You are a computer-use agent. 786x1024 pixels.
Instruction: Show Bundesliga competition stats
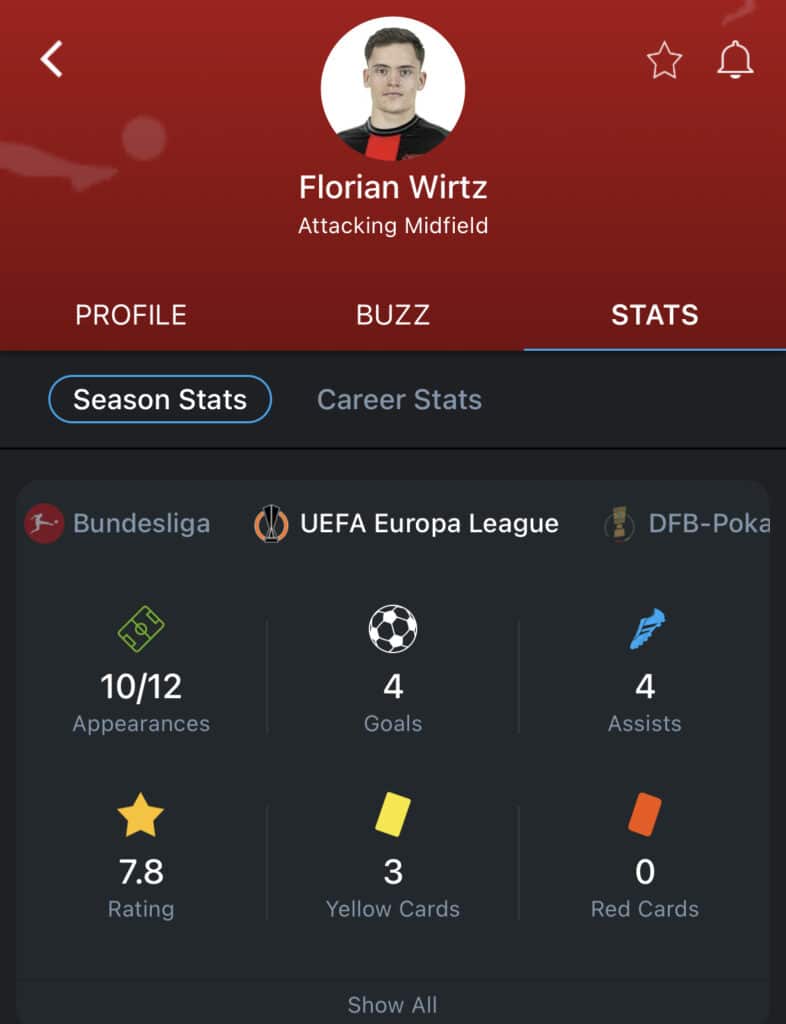pyautogui.click(x=120, y=523)
